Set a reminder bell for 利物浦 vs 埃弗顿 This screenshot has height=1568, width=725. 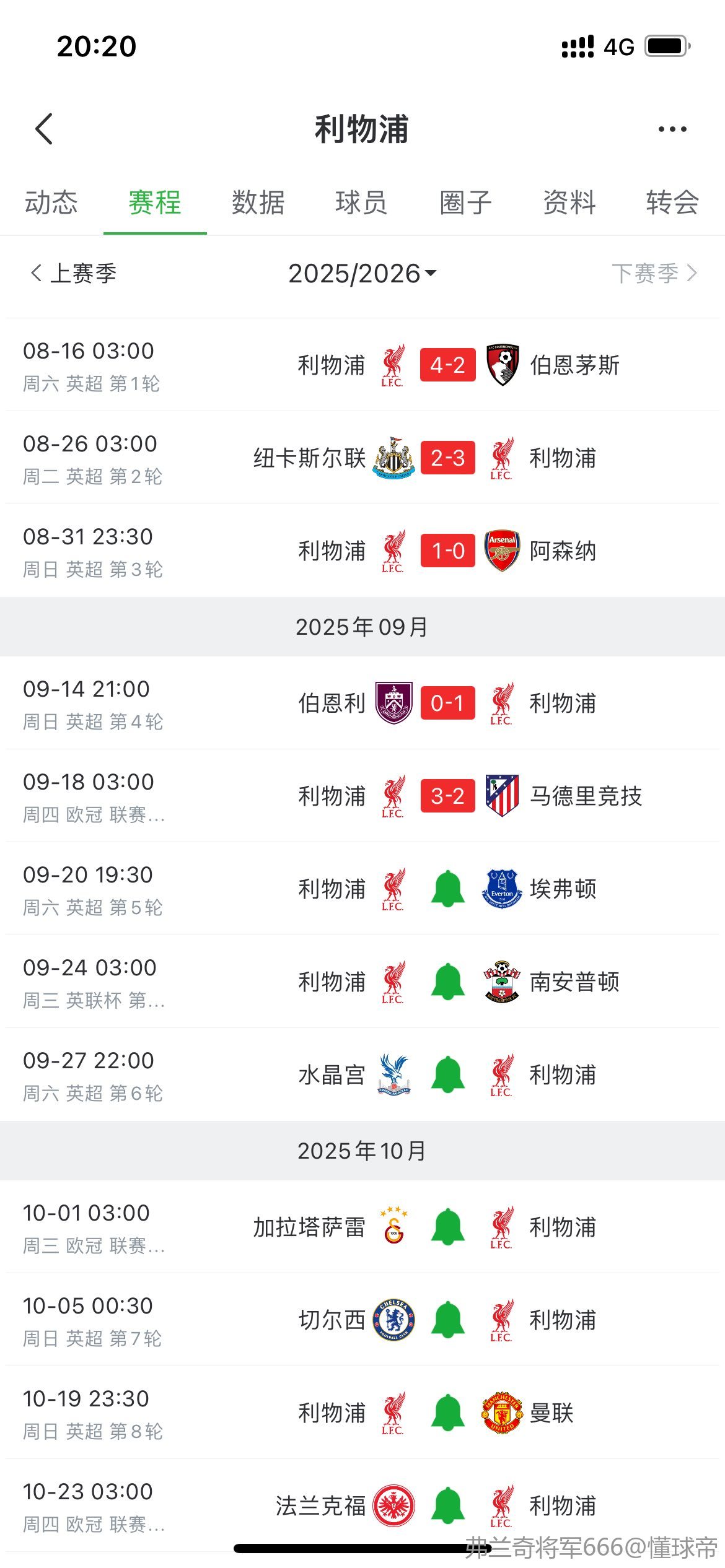[x=448, y=889]
